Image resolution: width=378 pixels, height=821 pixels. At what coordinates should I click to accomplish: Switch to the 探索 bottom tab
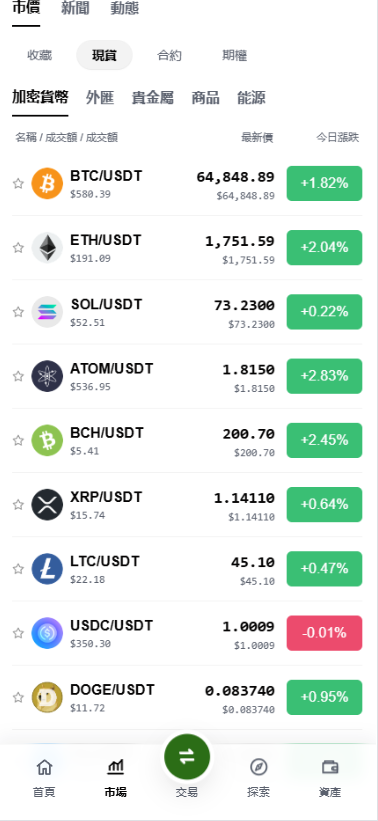point(259,779)
